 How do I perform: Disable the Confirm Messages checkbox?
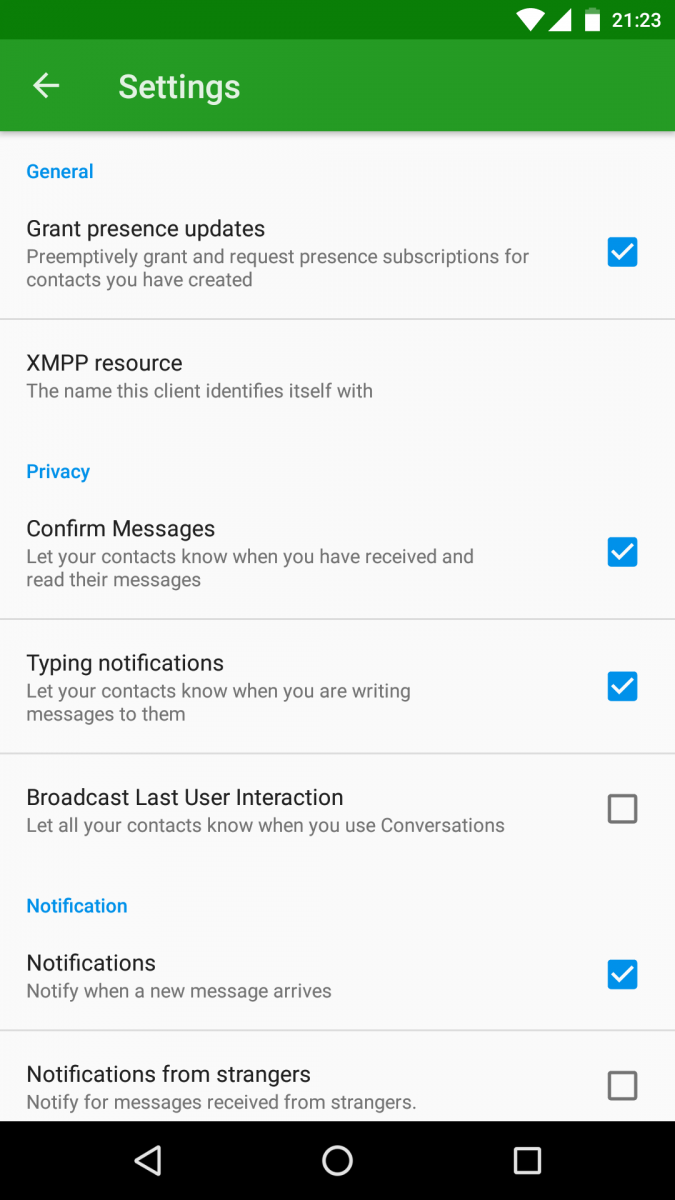pos(622,552)
